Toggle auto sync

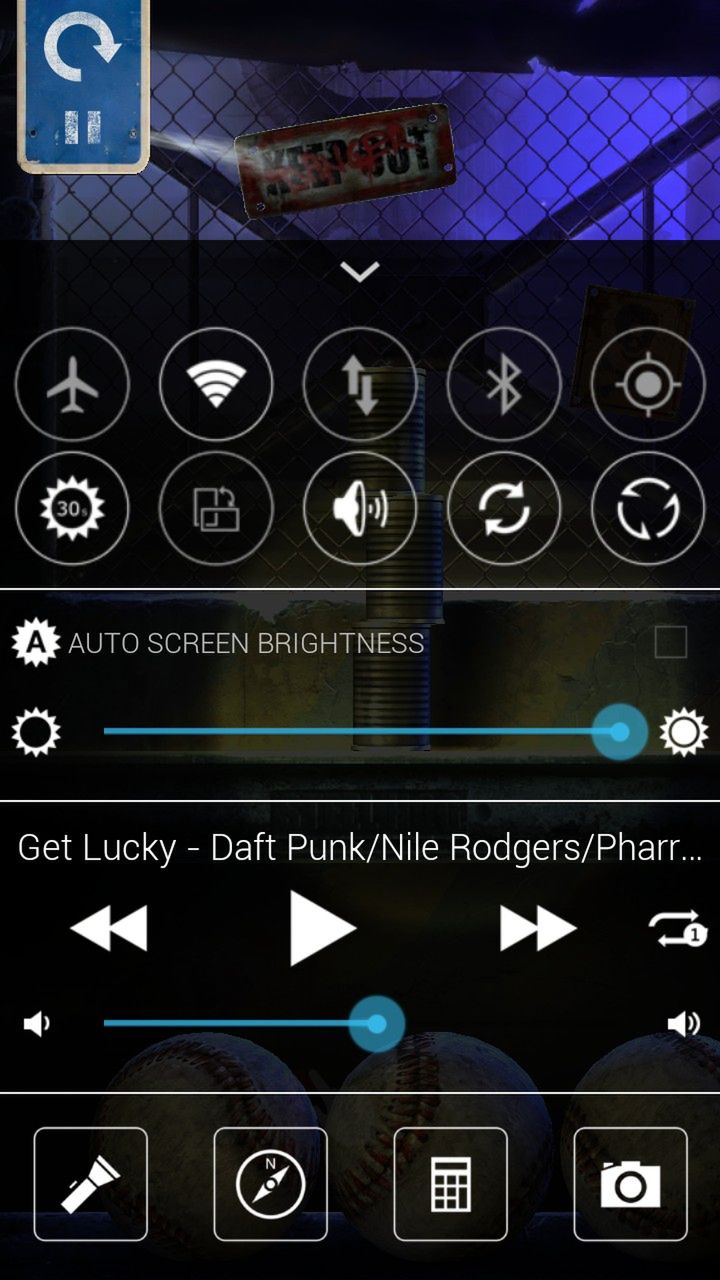pos(504,509)
